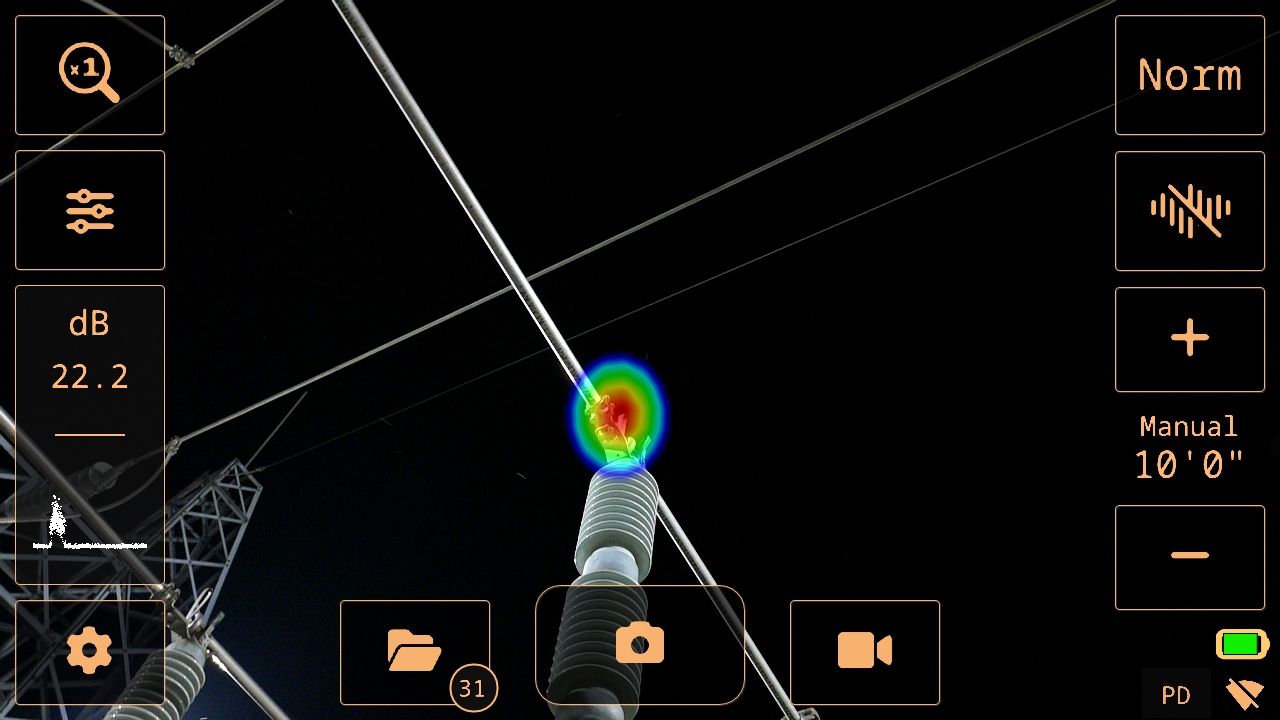
Task: Tap the Manual 10'0" distance readout
Action: point(1189,449)
